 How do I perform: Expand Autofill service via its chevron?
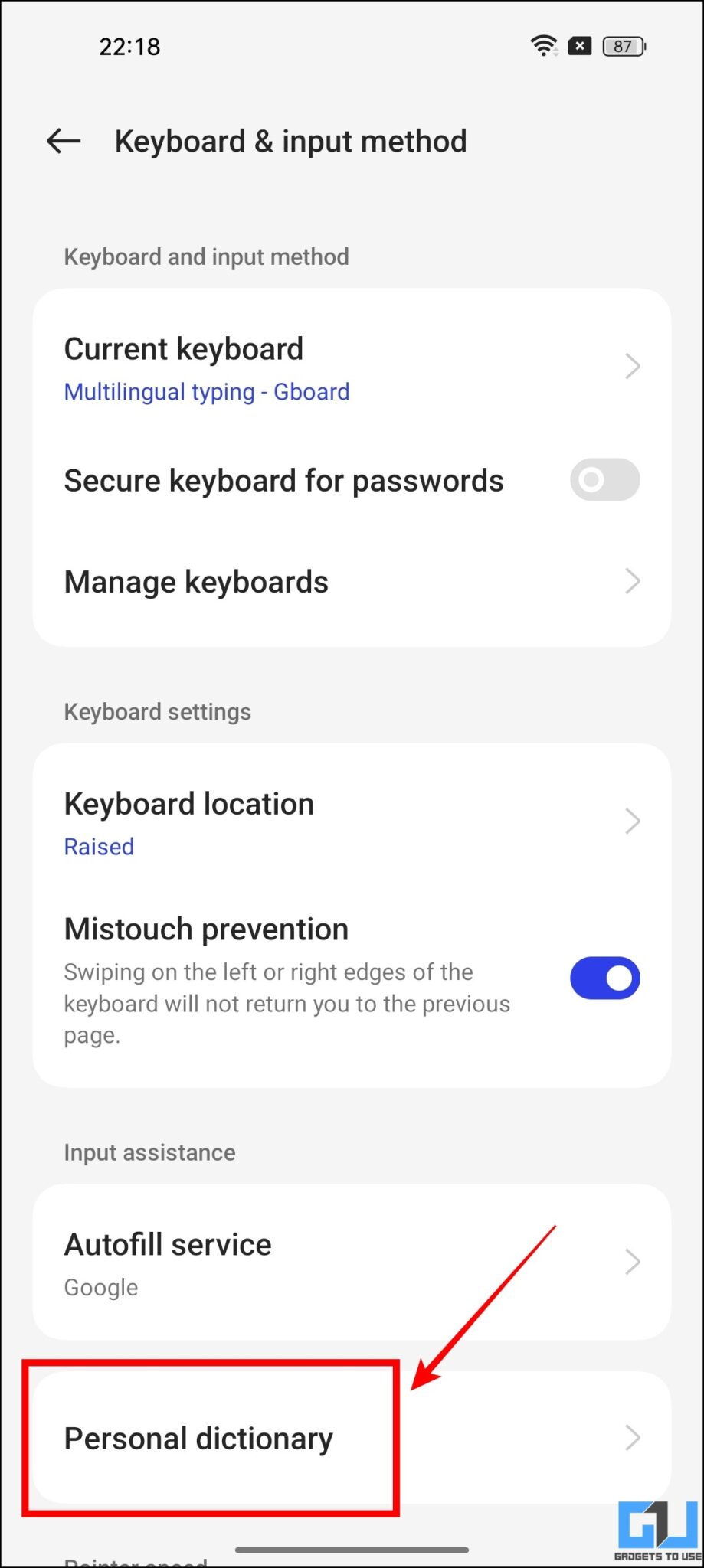tap(632, 1261)
